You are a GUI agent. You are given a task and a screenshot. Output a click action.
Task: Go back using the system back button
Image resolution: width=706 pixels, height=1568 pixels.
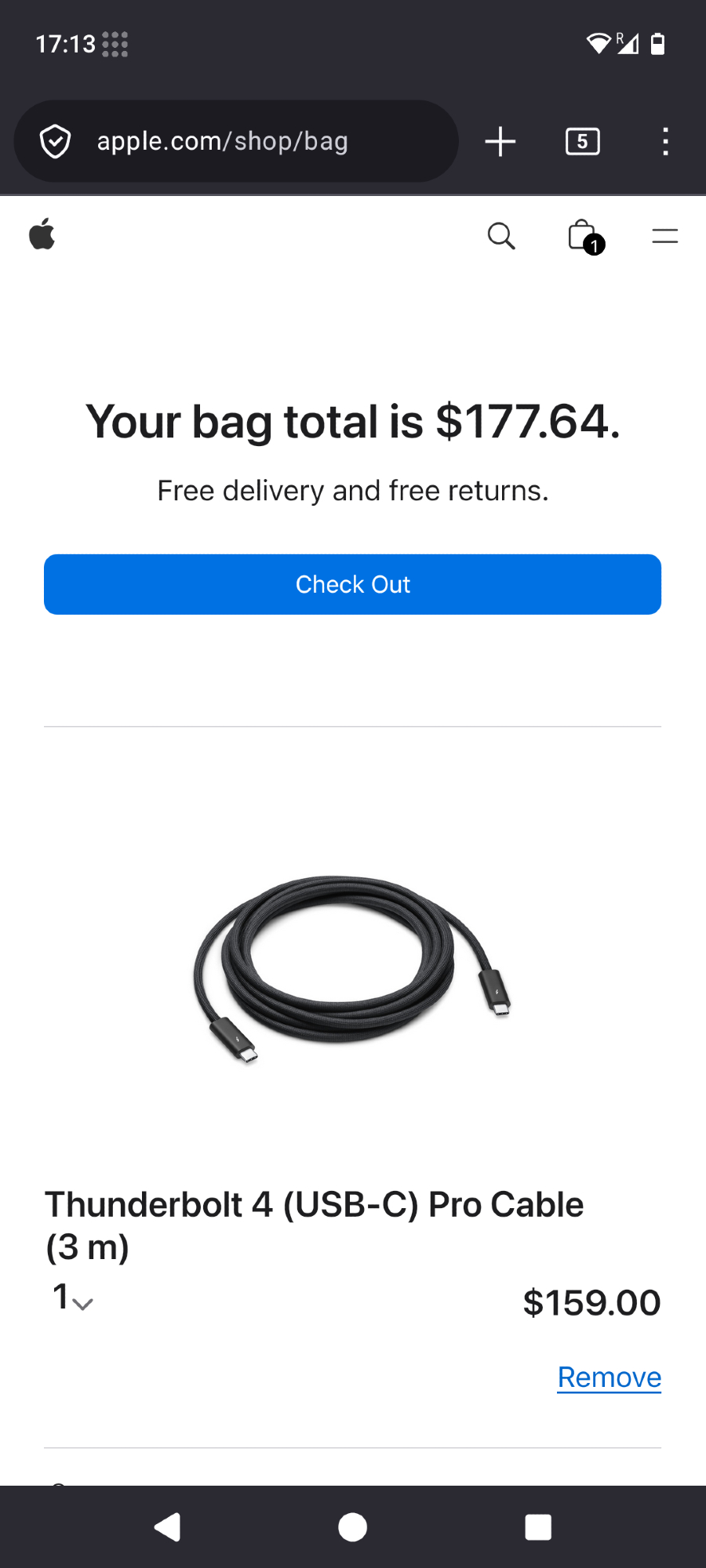tap(168, 1526)
